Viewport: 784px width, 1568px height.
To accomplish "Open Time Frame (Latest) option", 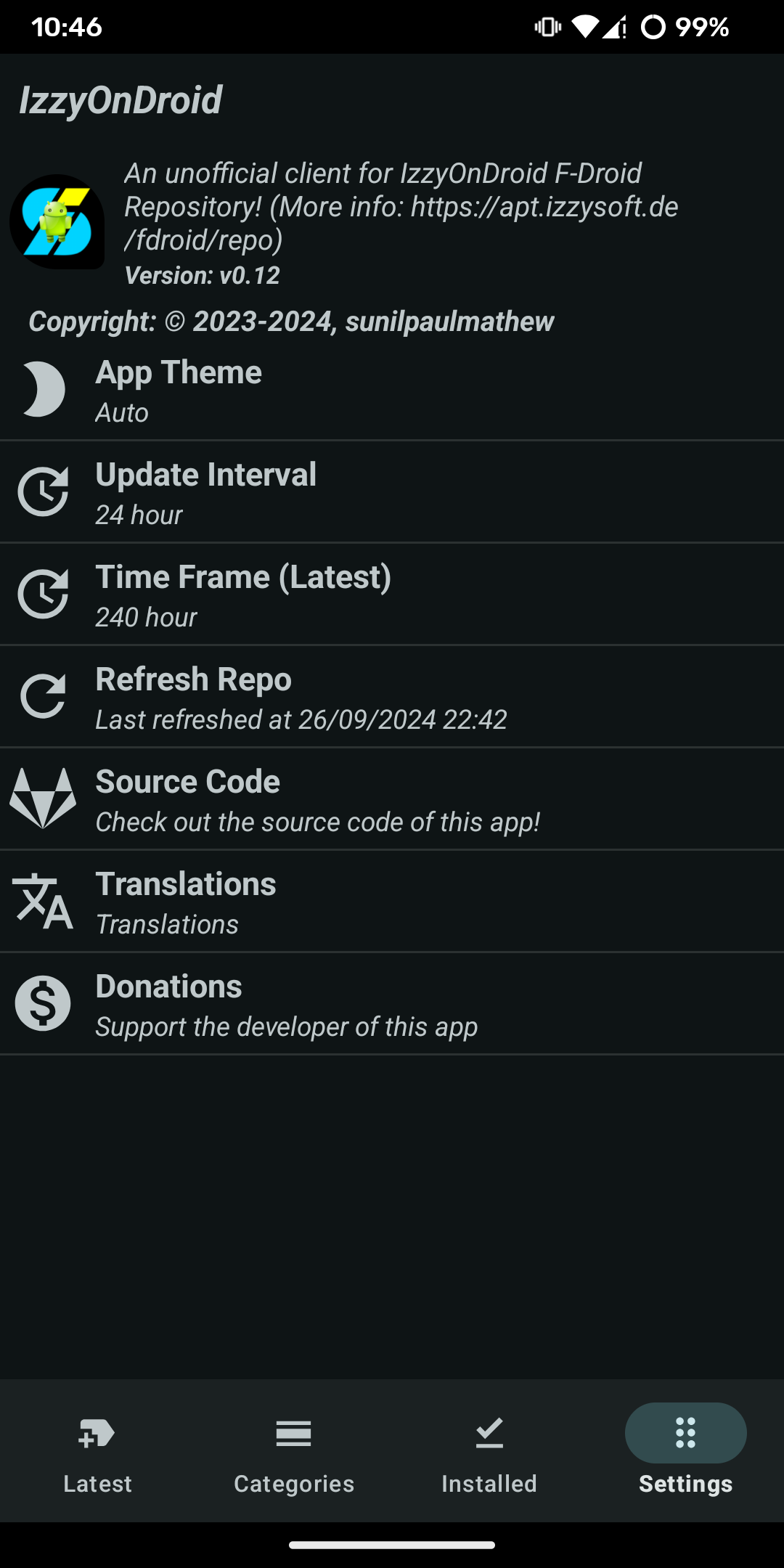I will tap(392, 595).
